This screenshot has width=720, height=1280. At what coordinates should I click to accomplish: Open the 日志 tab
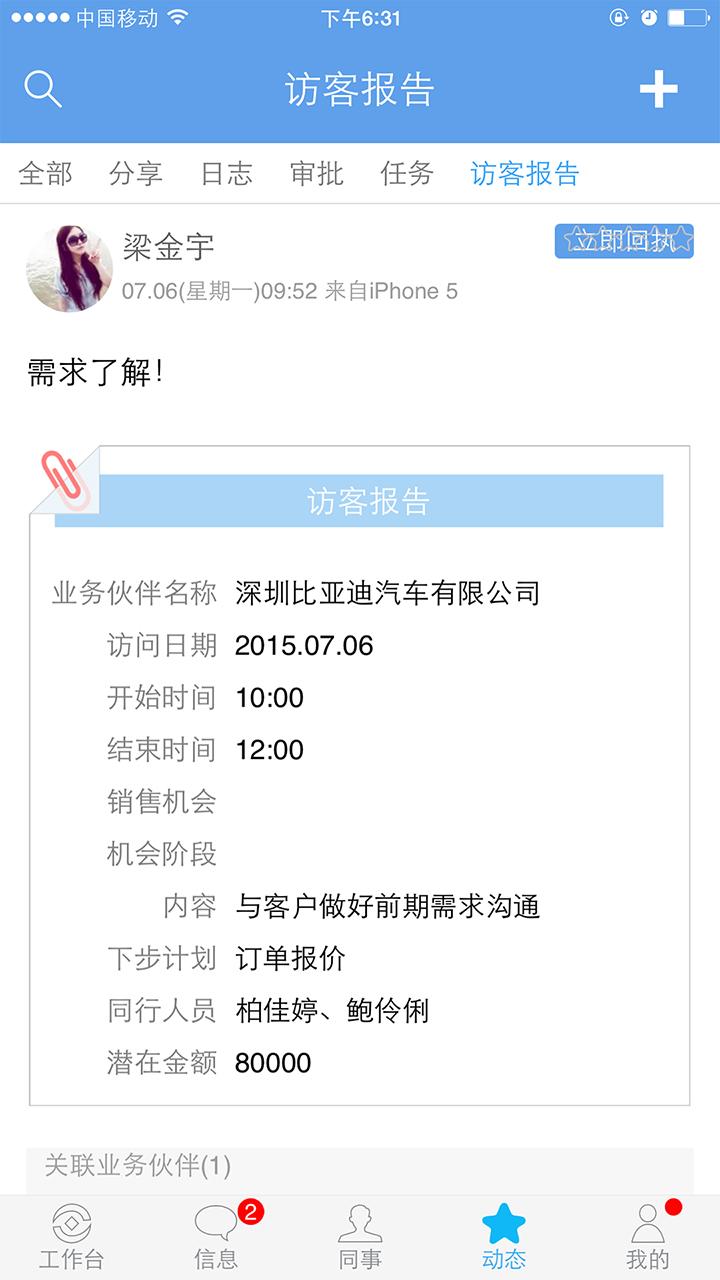227,174
